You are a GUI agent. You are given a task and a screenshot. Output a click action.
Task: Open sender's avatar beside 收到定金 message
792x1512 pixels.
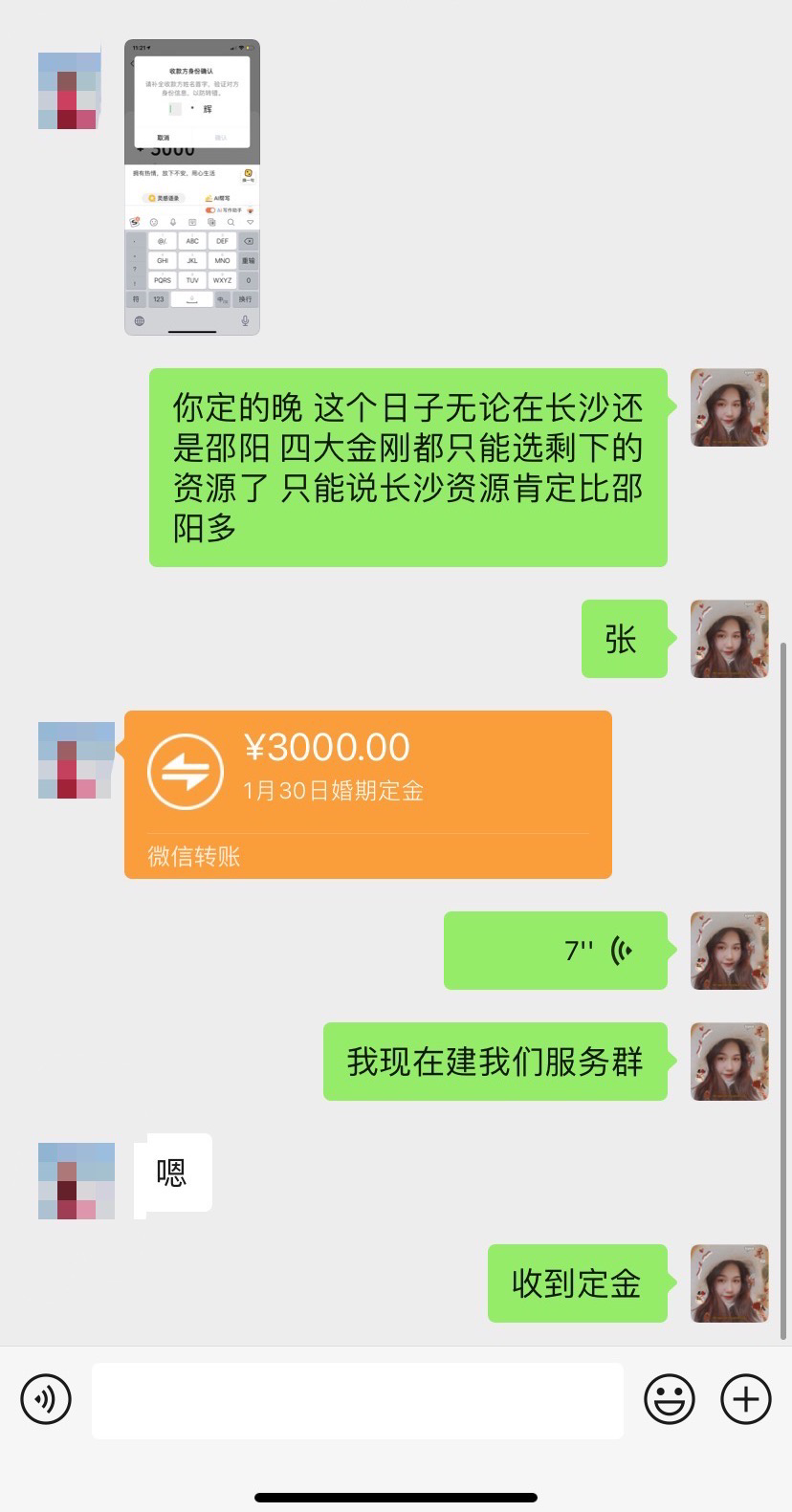[x=730, y=1283]
